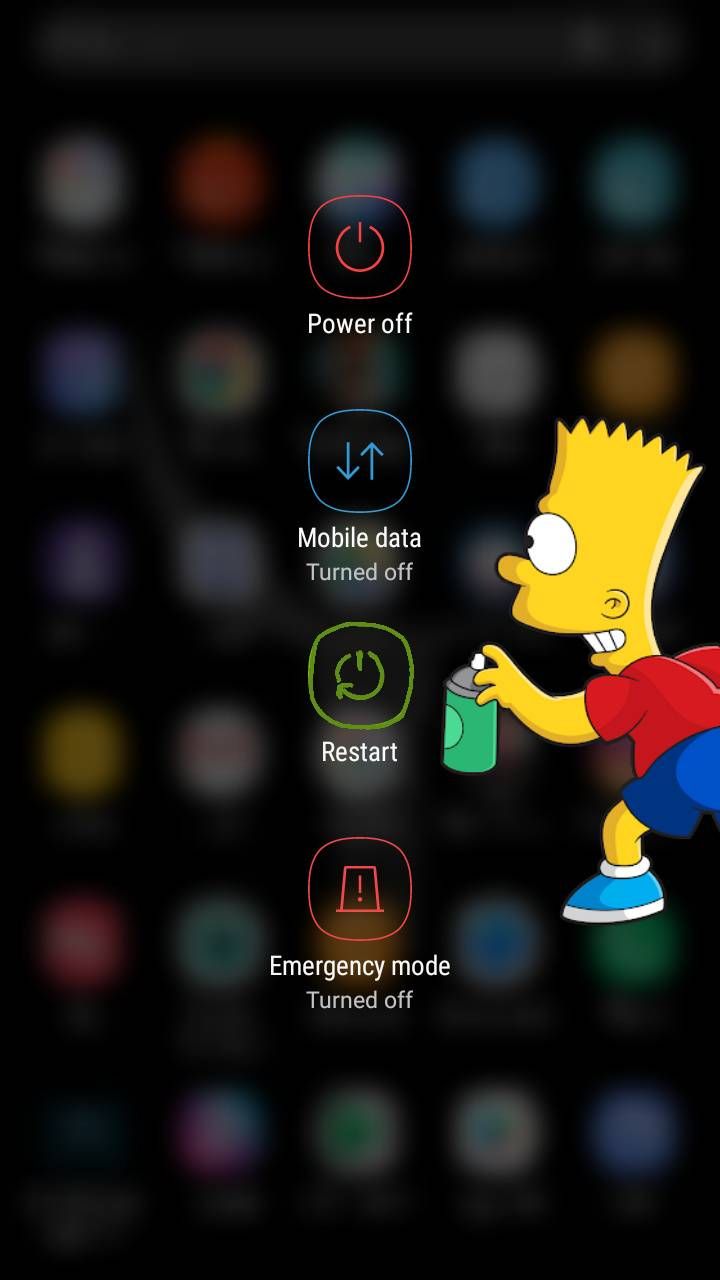720x1280 pixels.
Task: Tap the search bar at the top
Action: tap(300, 44)
